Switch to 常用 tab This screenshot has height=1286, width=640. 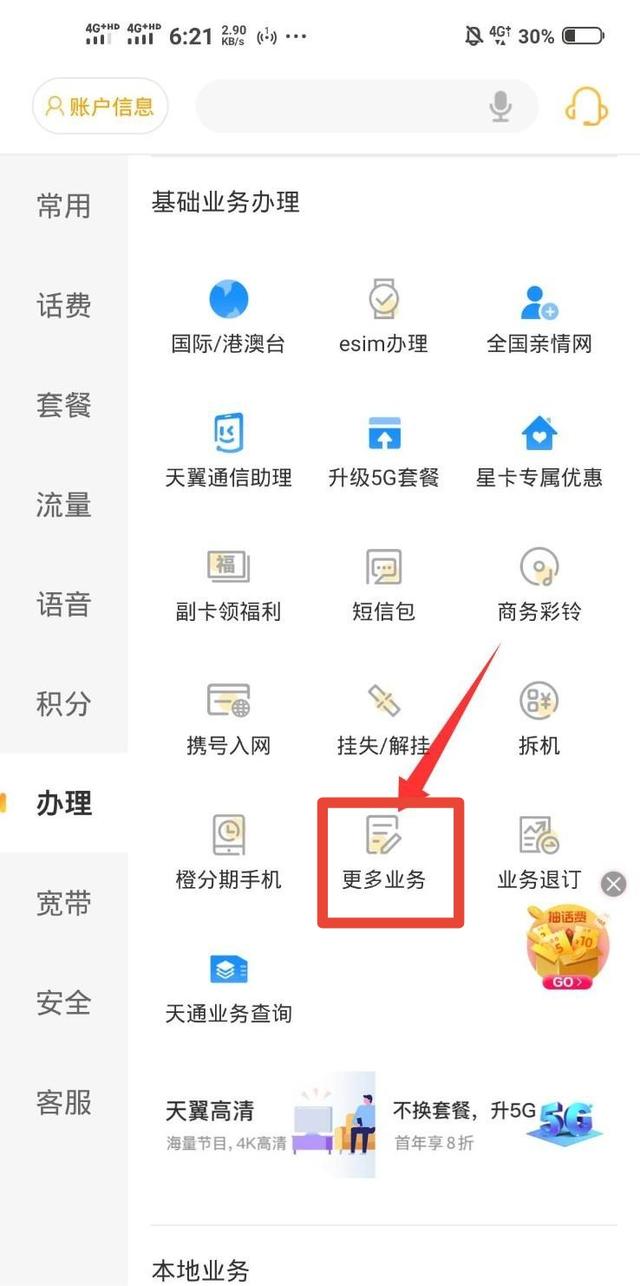[64, 206]
